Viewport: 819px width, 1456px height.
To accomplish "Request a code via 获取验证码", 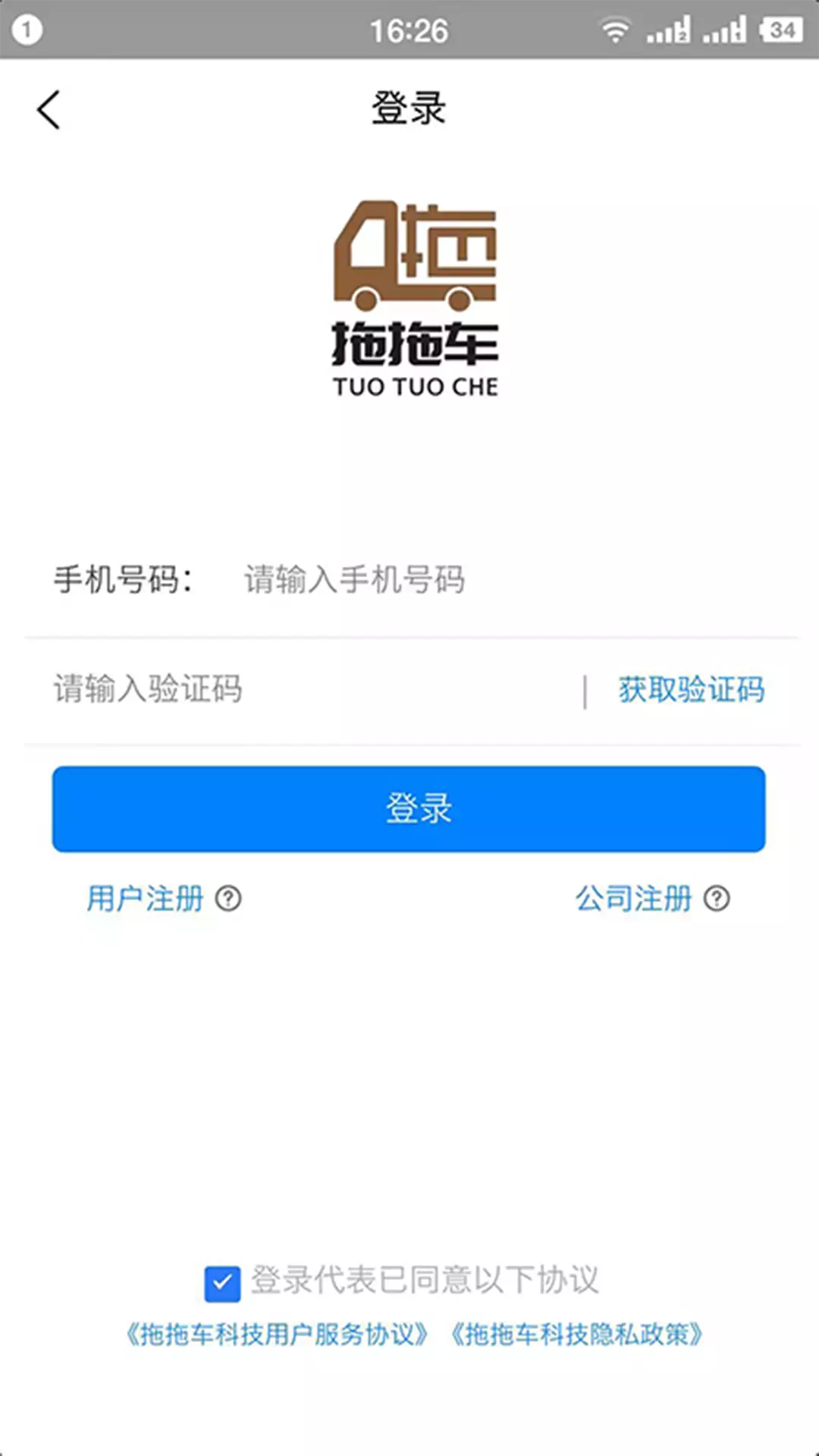I will (x=691, y=689).
